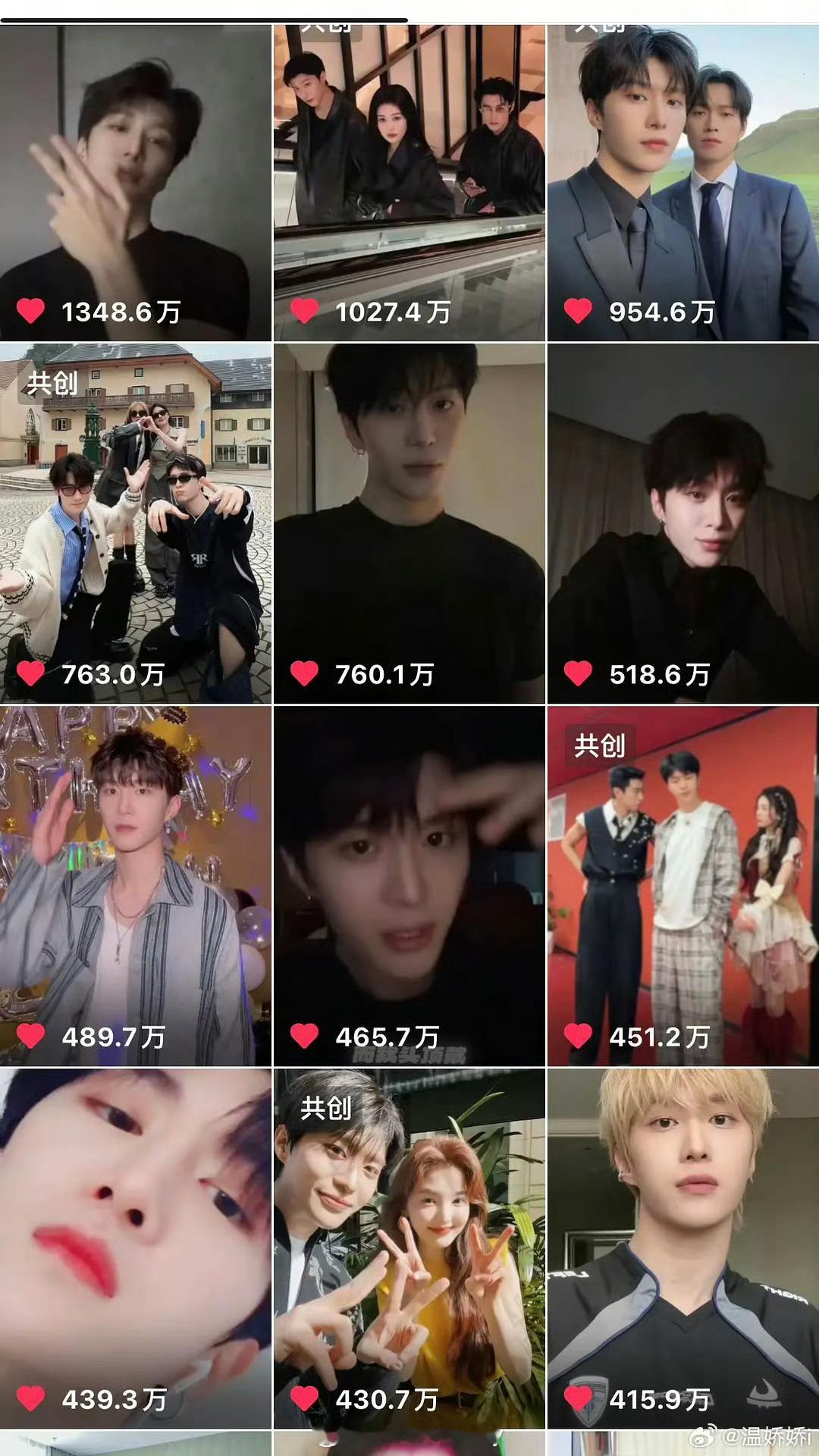Watch the video with 465.7万 likes
The image size is (819, 1456).
pos(409,886)
